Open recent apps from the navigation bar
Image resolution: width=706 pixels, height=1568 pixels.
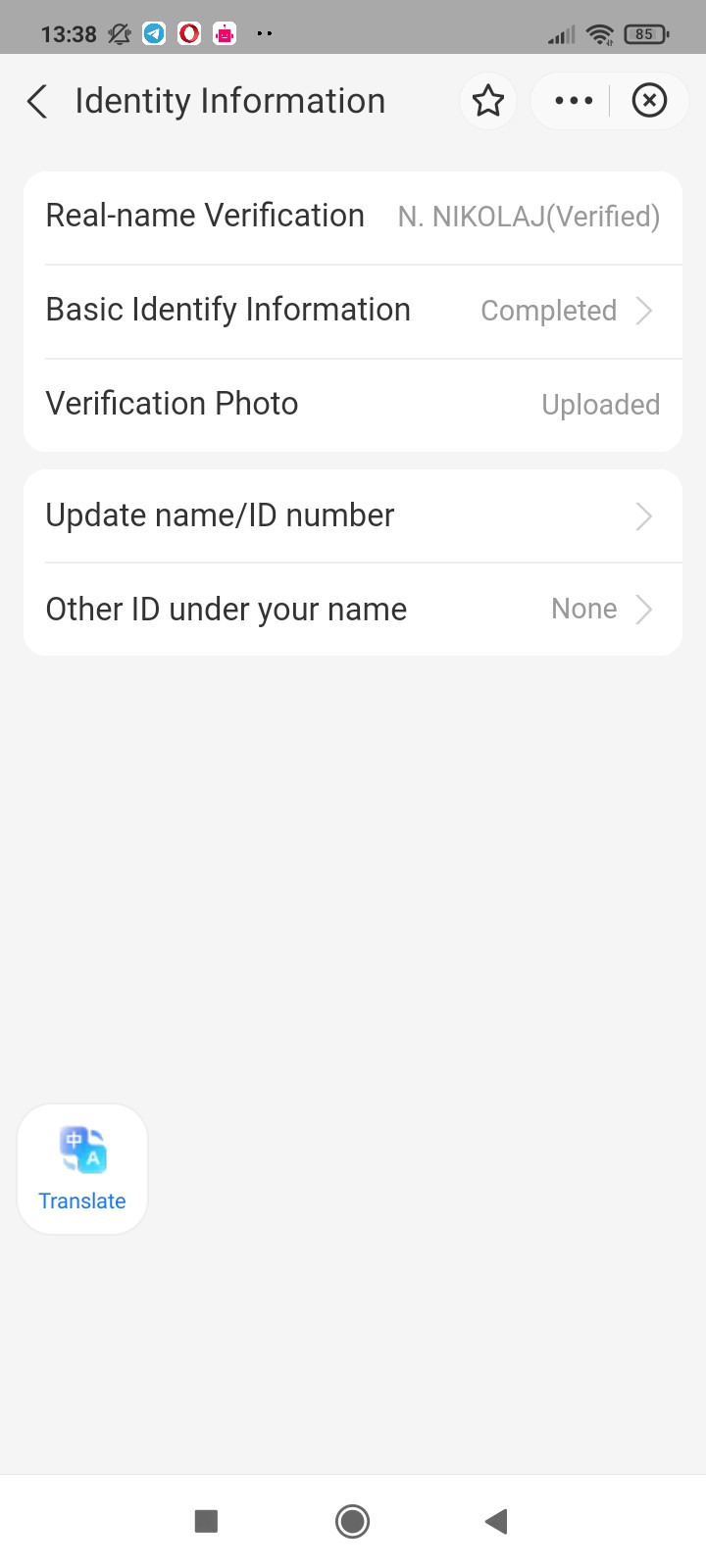[206, 1521]
